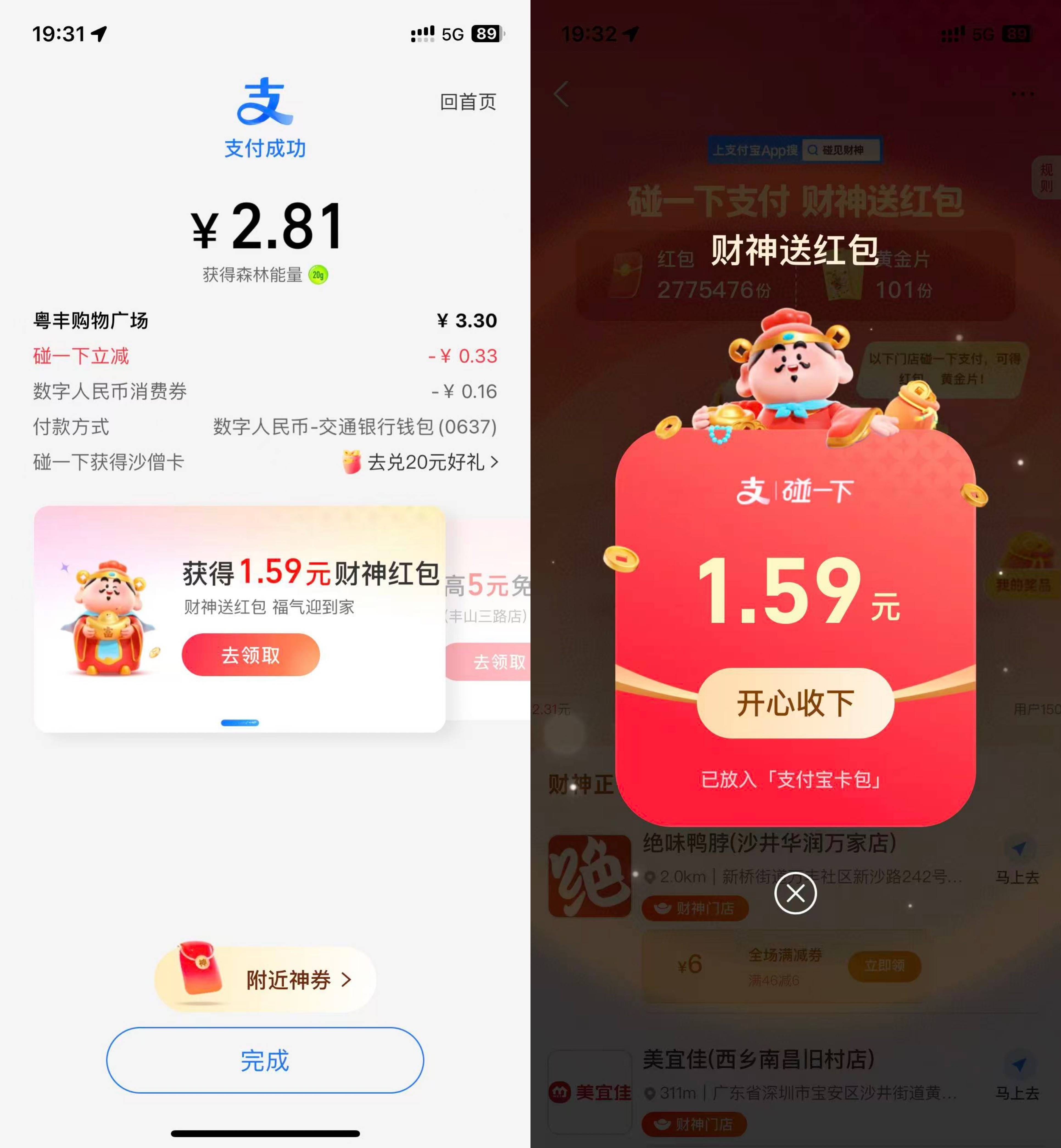Go back using the top-left arrow
The width and height of the screenshot is (1061, 1148).
pyautogui.click(x=562, y=94)
